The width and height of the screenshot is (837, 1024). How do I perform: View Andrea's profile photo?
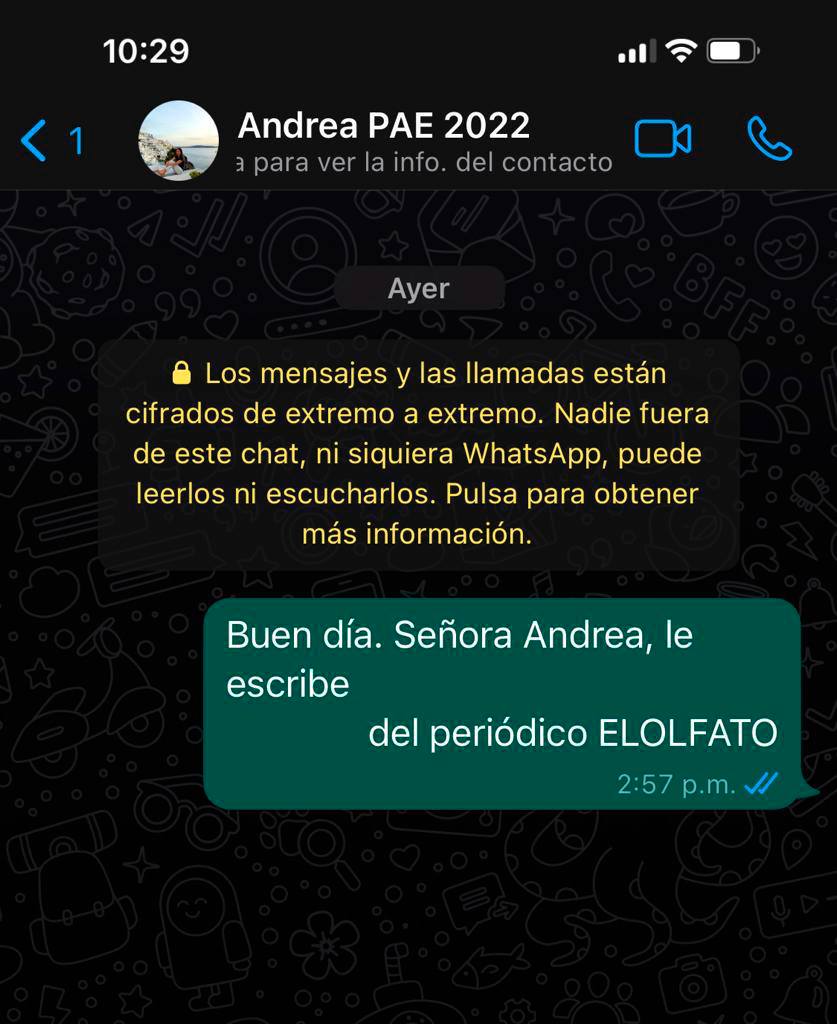coord(178,141)
